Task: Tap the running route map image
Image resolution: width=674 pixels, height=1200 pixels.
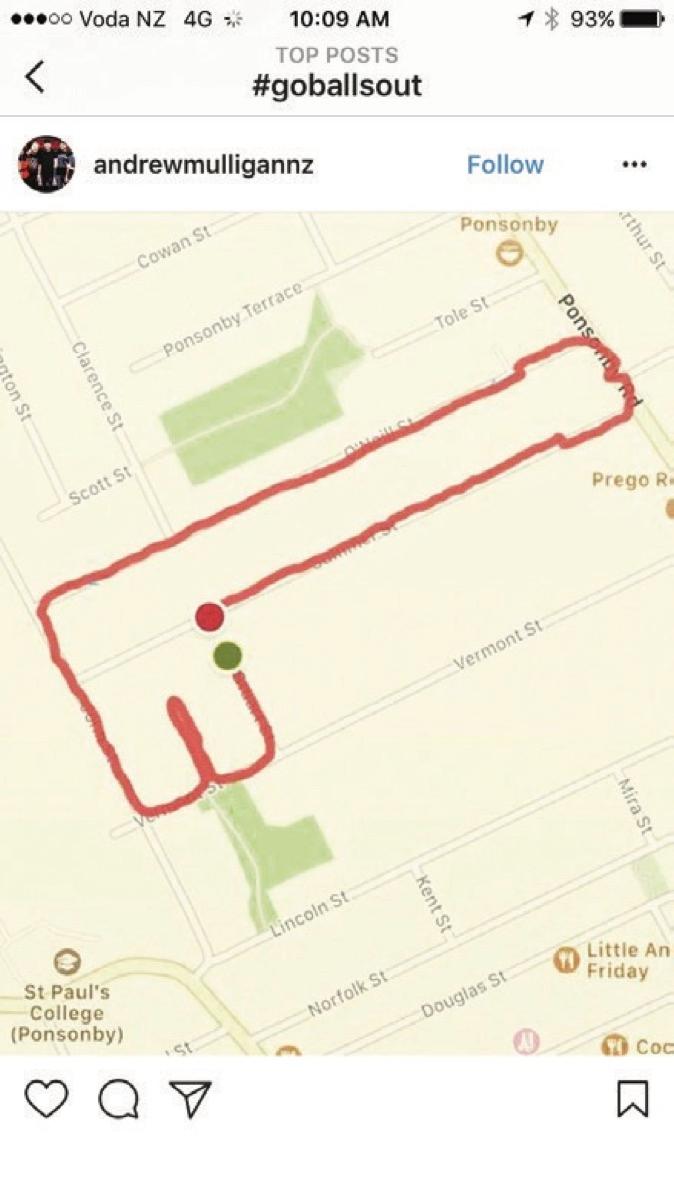Action: point(337,633)
